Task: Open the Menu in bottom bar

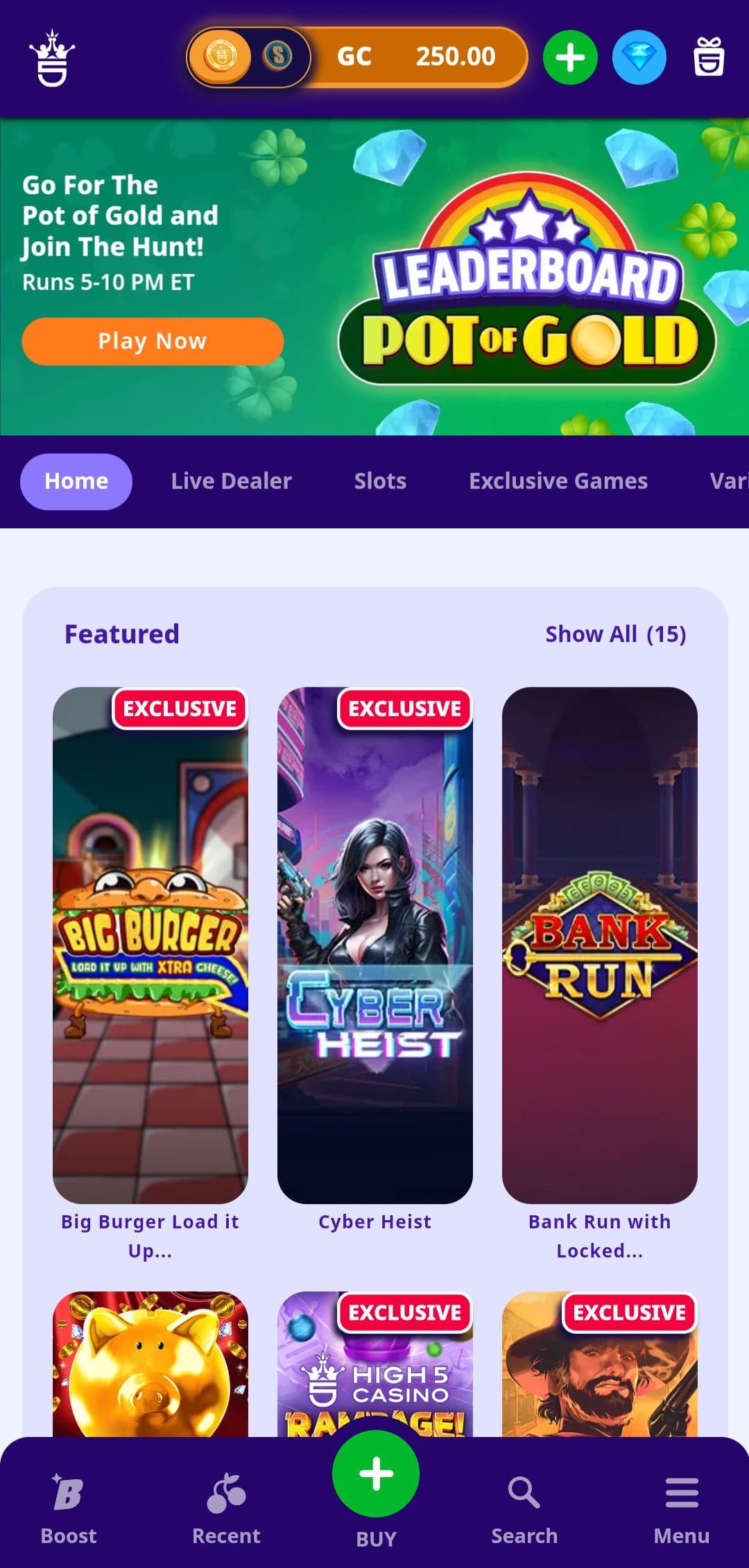Action: click(681, 1509)
